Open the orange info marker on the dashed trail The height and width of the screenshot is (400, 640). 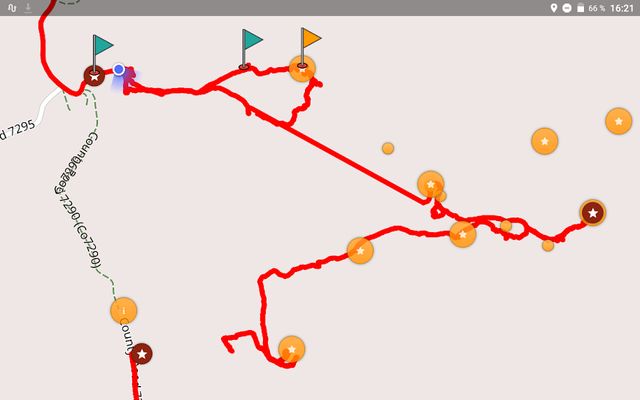[x=124, y=311]
